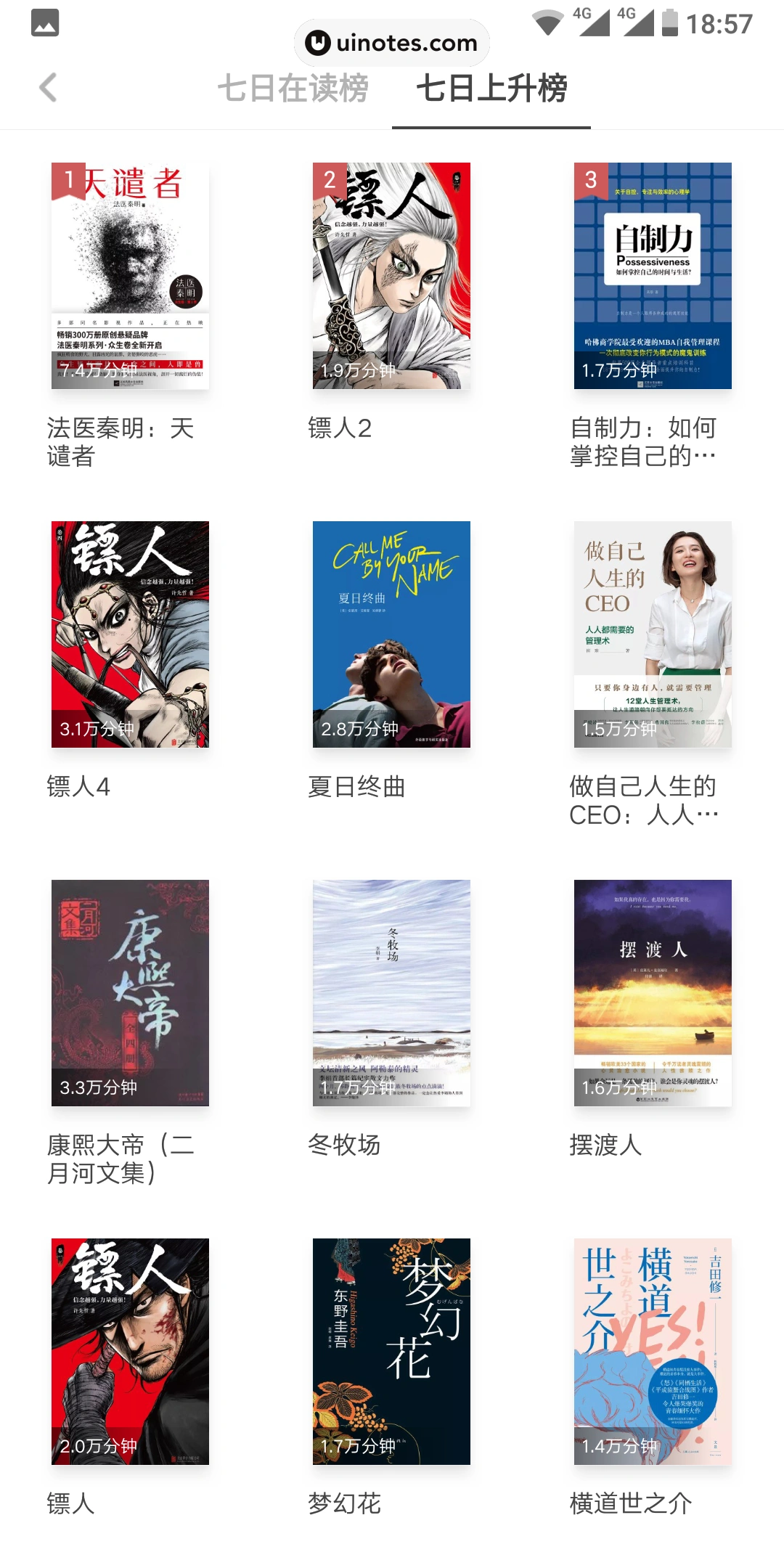Open the book 法医秦明：天谴者

[x=129, y=276]
